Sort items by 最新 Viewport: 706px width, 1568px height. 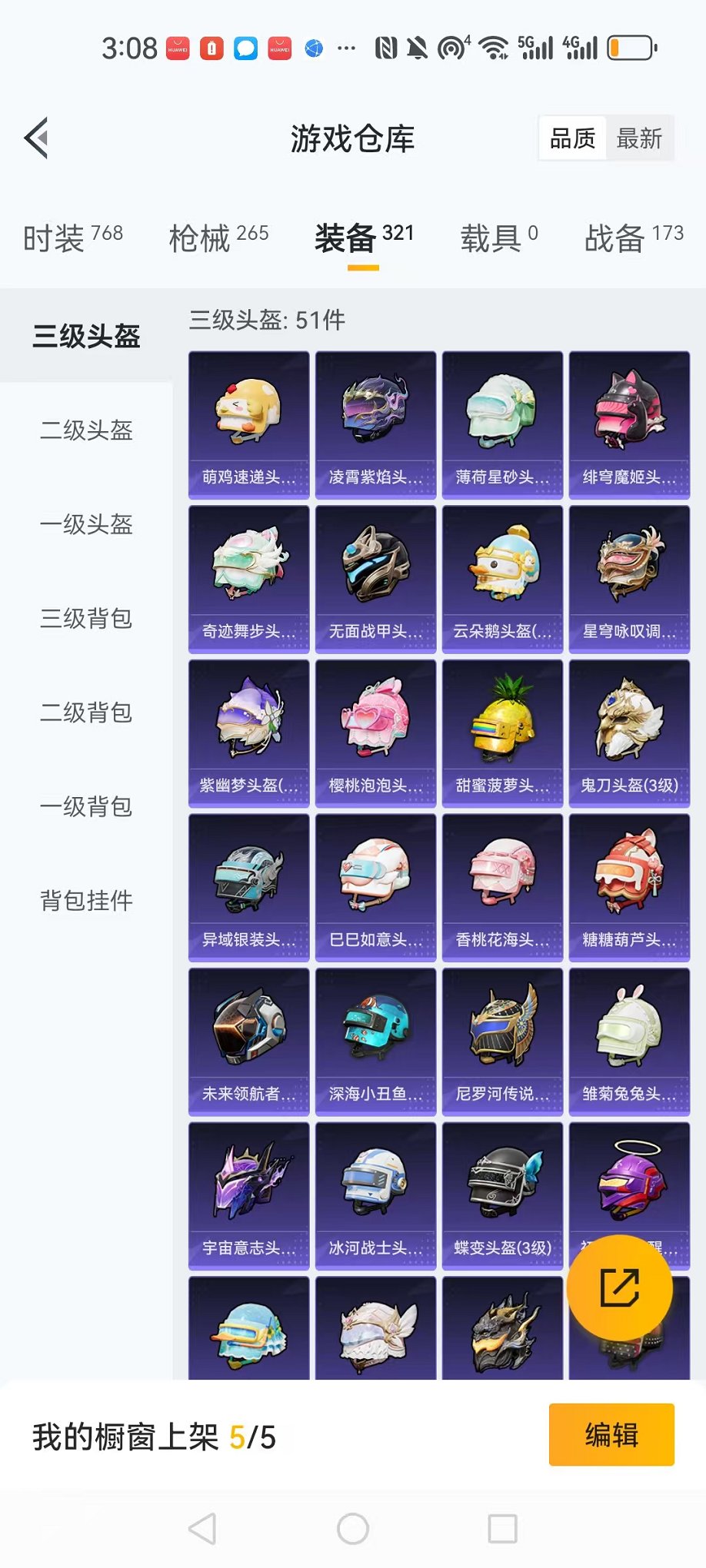point(638,138)
